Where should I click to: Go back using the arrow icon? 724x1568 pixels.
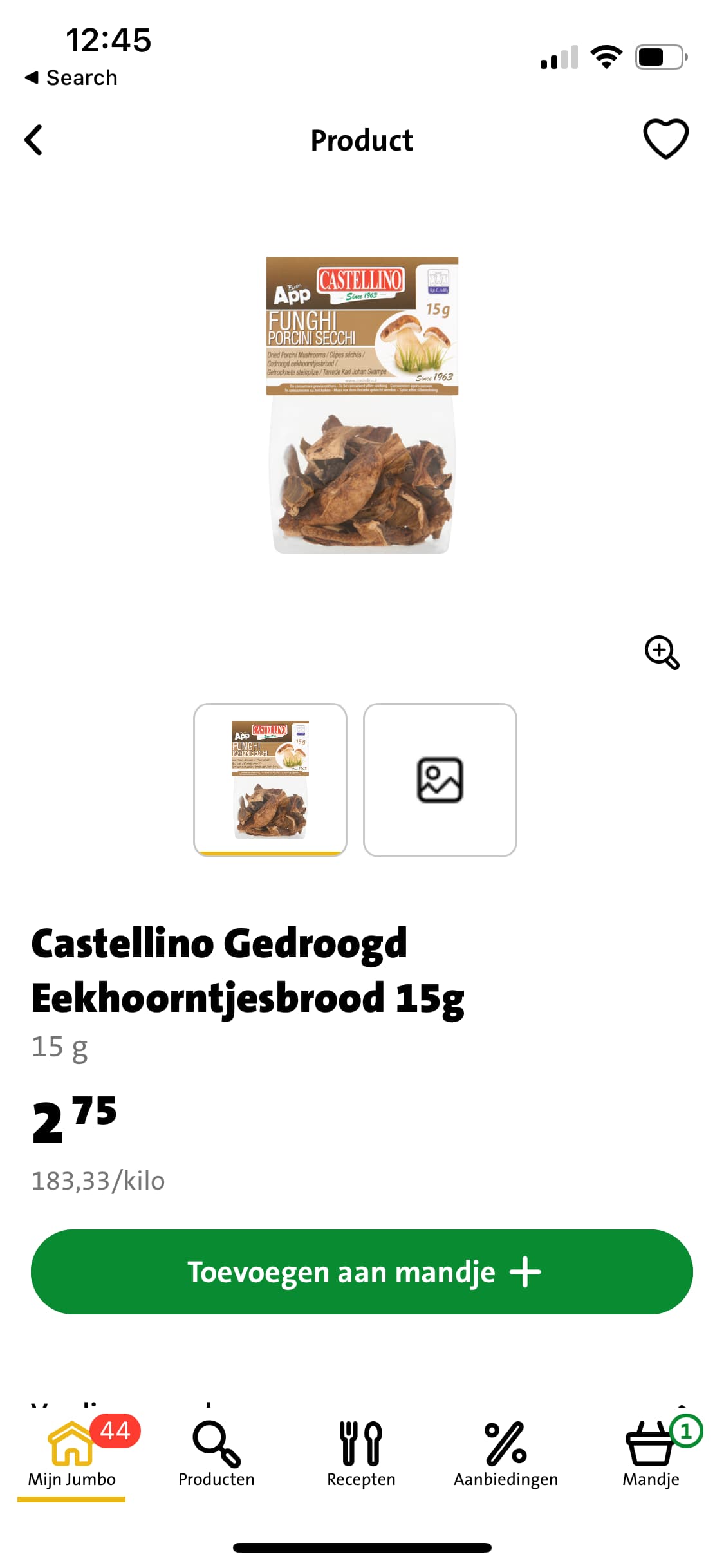point(33,140)
